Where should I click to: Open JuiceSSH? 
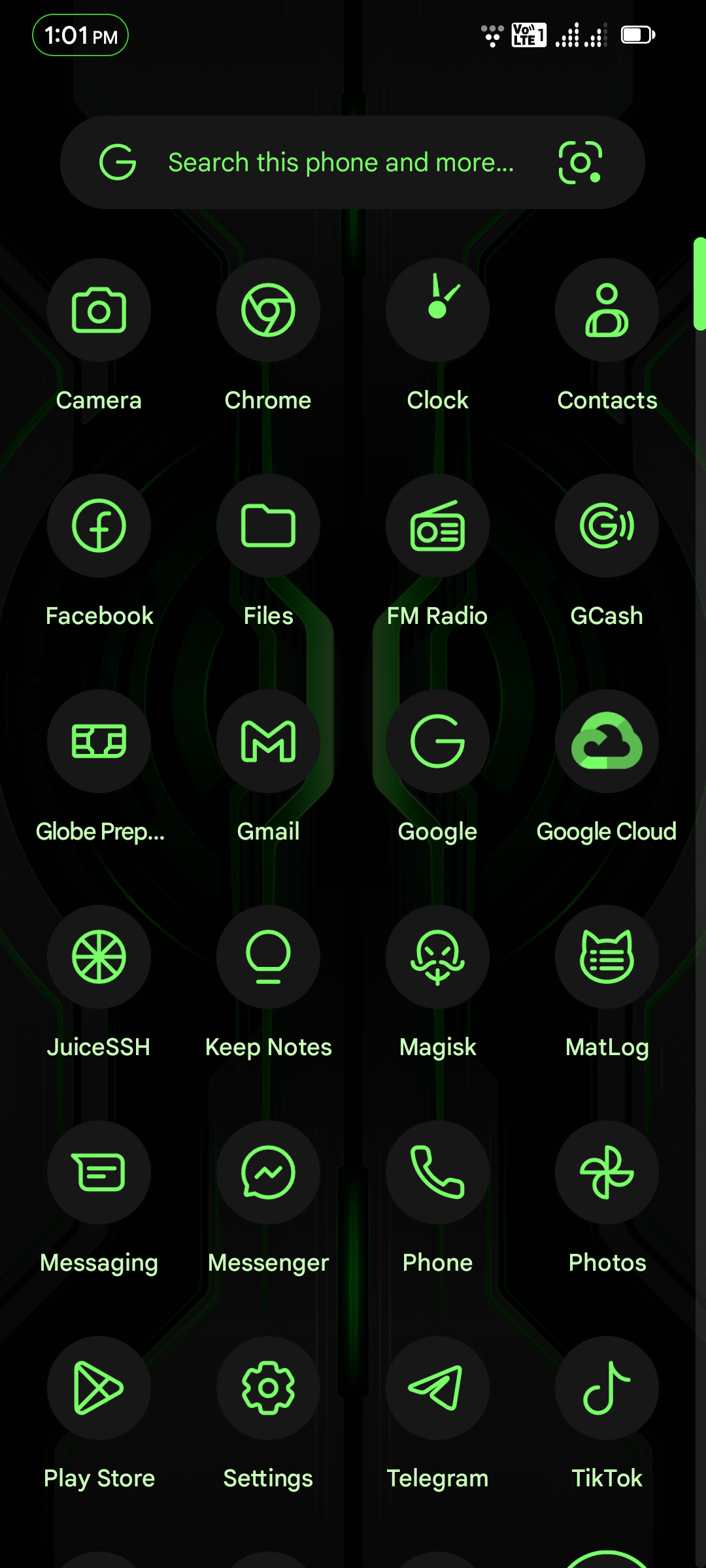(99, 957)
